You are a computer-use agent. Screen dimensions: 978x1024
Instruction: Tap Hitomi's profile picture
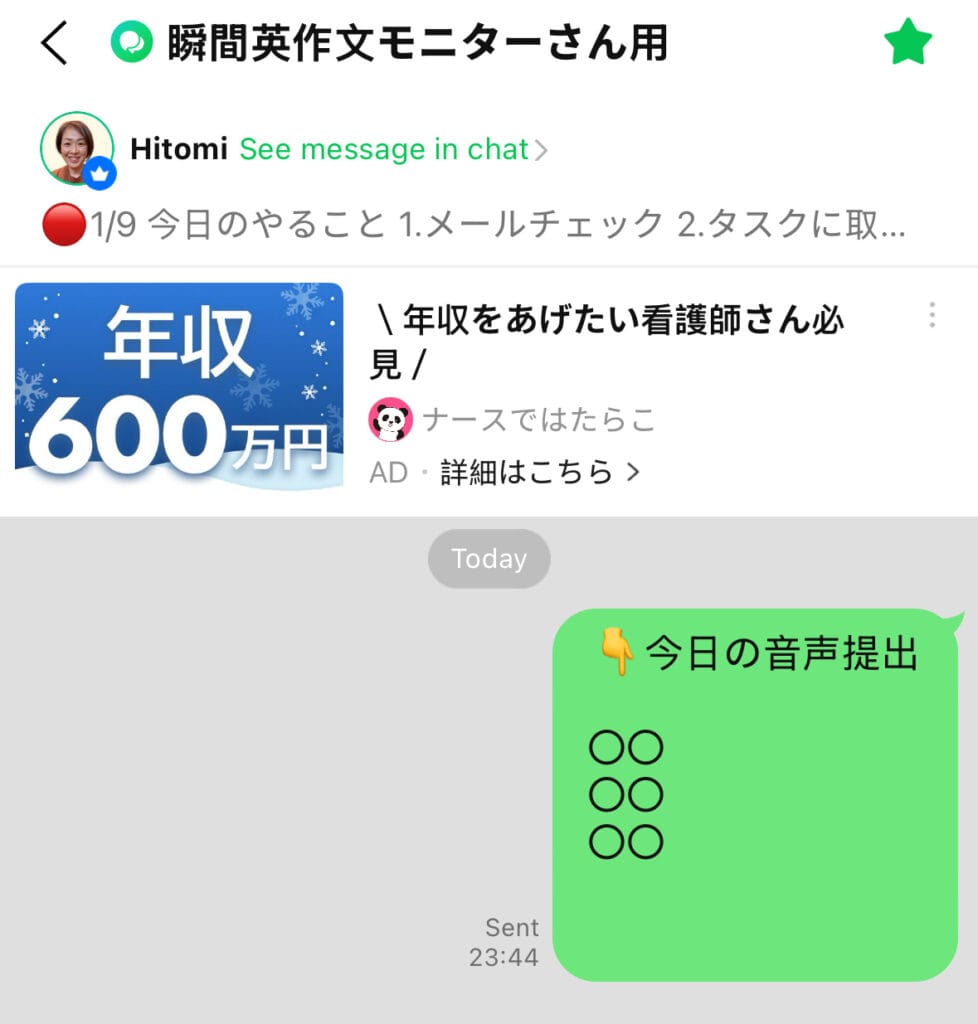point(76,148)
